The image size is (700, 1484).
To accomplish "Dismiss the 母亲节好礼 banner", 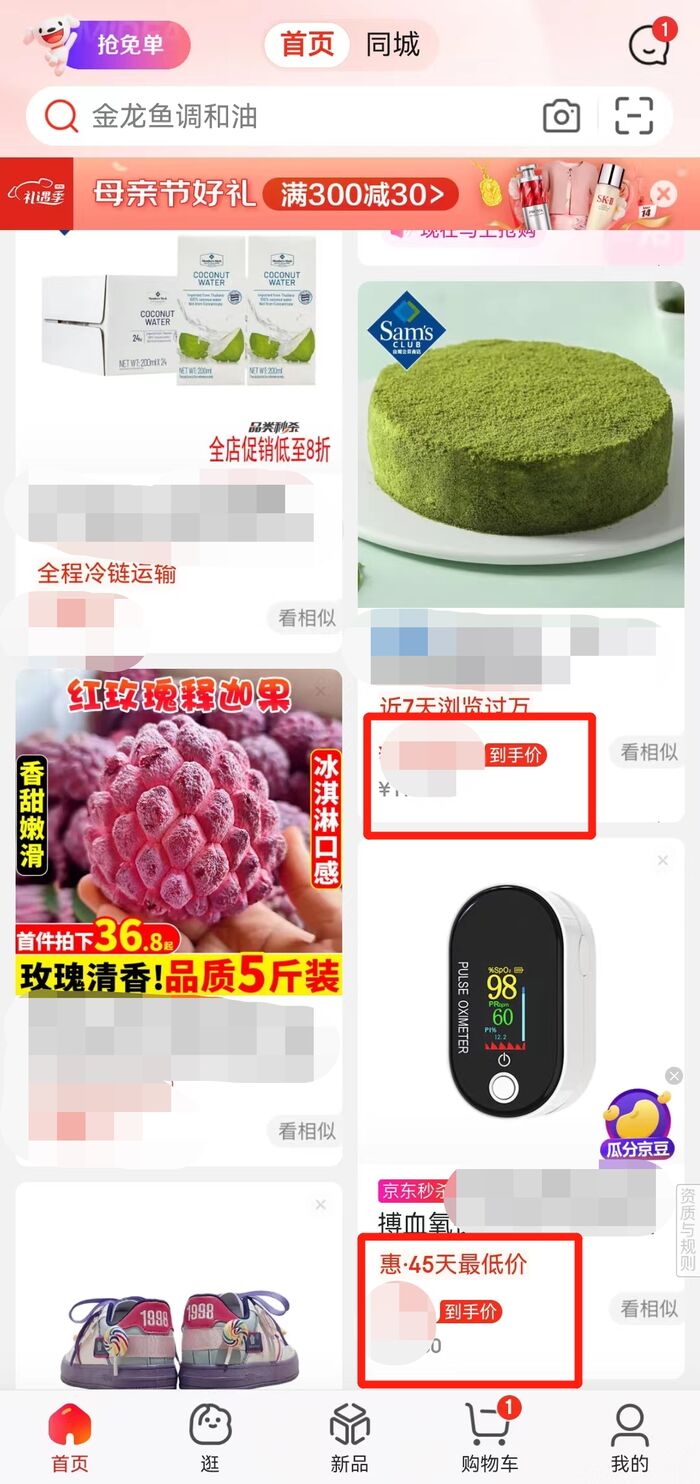I will pos(663,194).
